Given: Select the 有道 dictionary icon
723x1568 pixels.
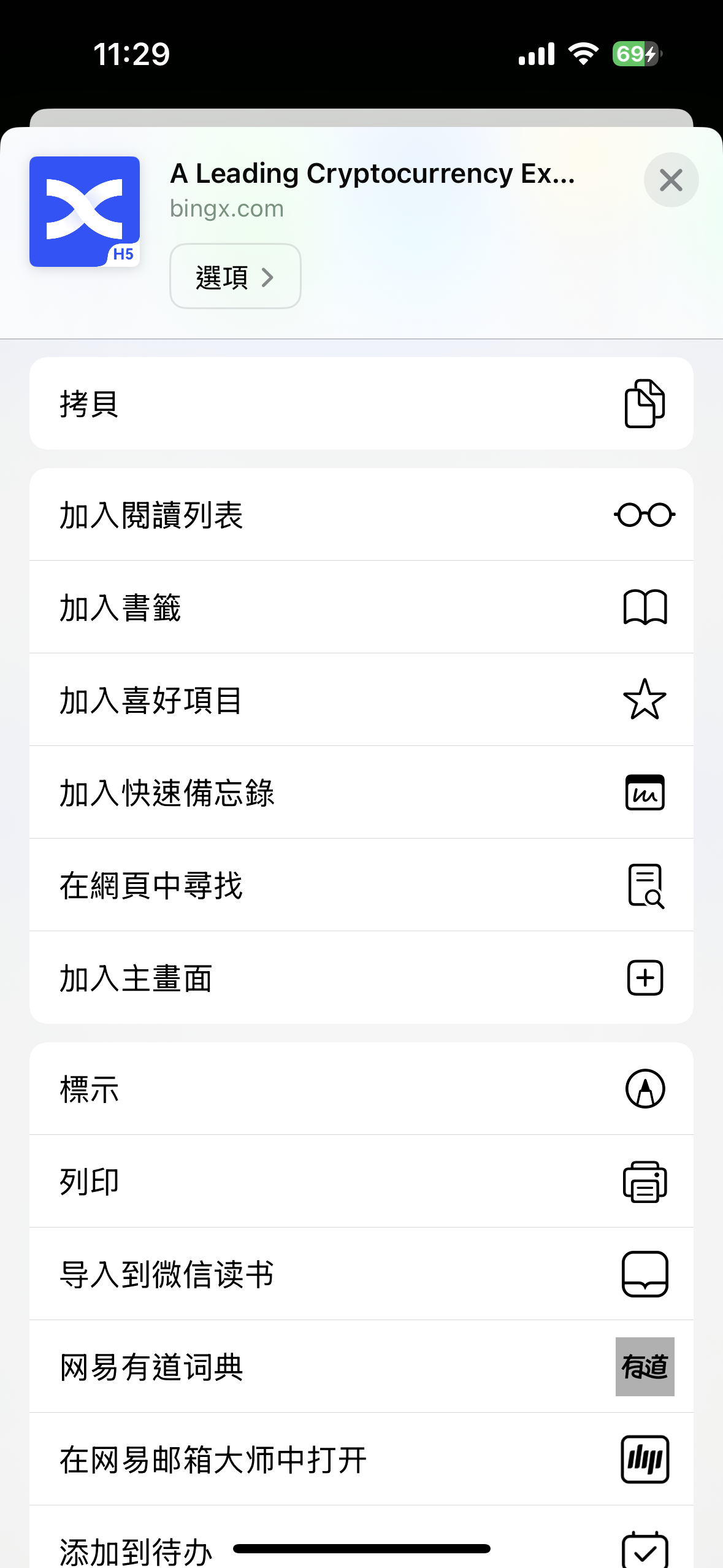Looking at the screenshot, I should pos(645,1367).
